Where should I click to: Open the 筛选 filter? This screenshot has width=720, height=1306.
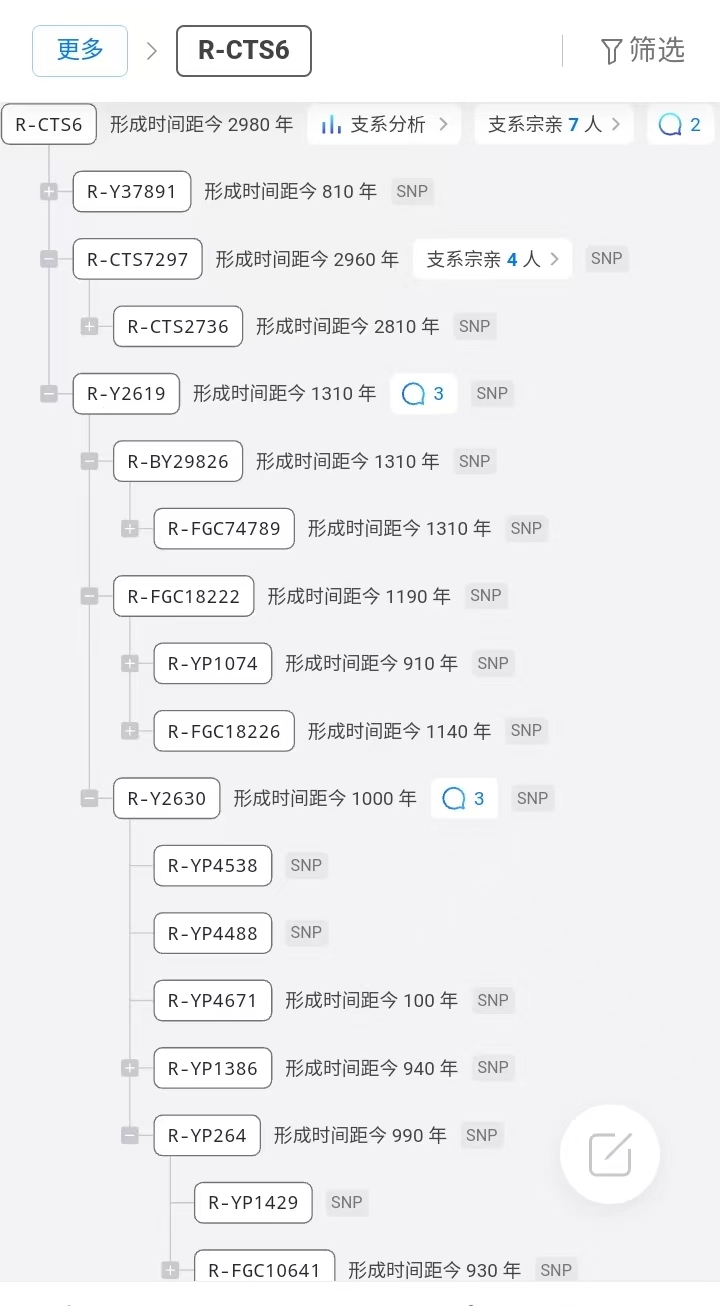[642, 51]
